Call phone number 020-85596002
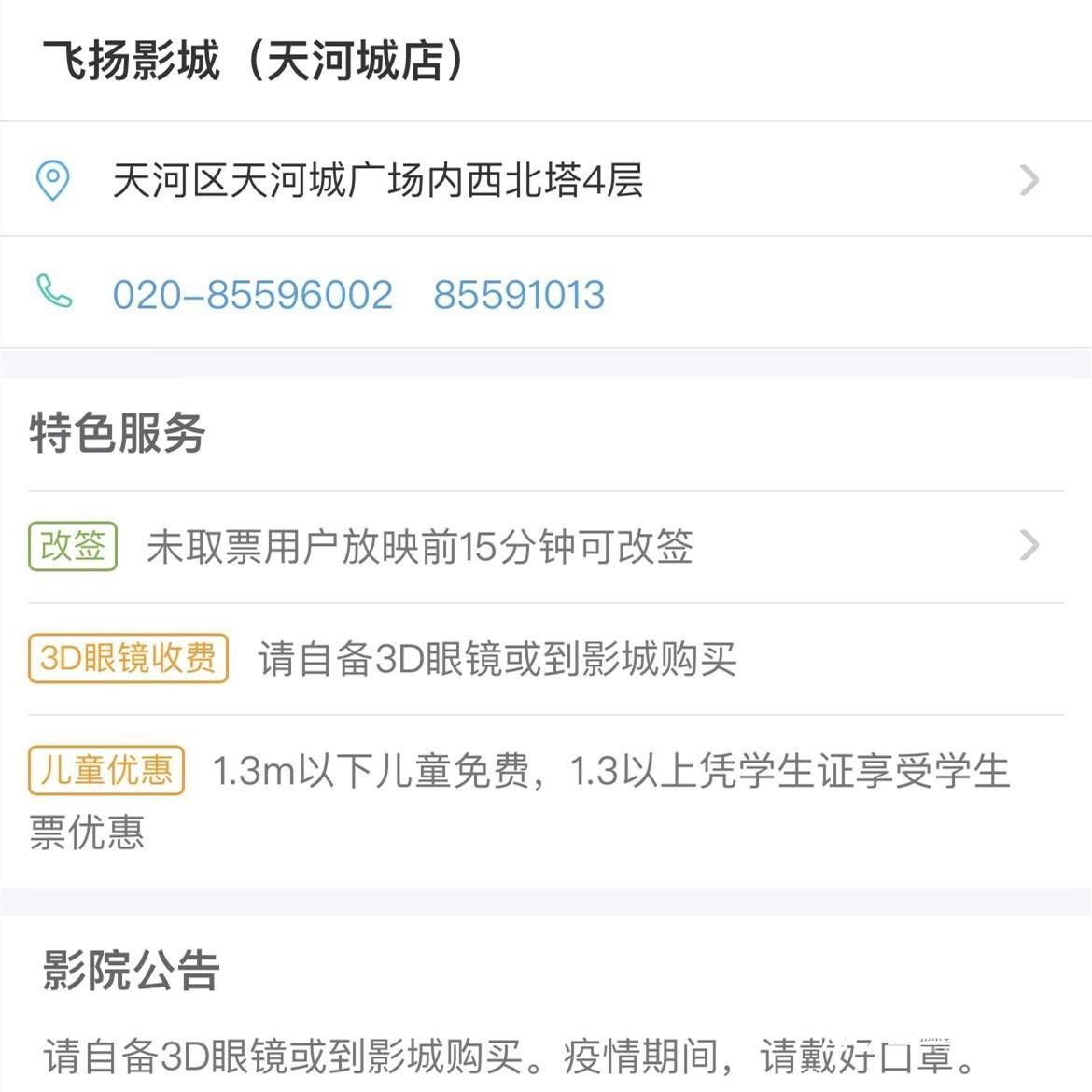This screenshot has height=1092, width=1092. coord(252,295)
